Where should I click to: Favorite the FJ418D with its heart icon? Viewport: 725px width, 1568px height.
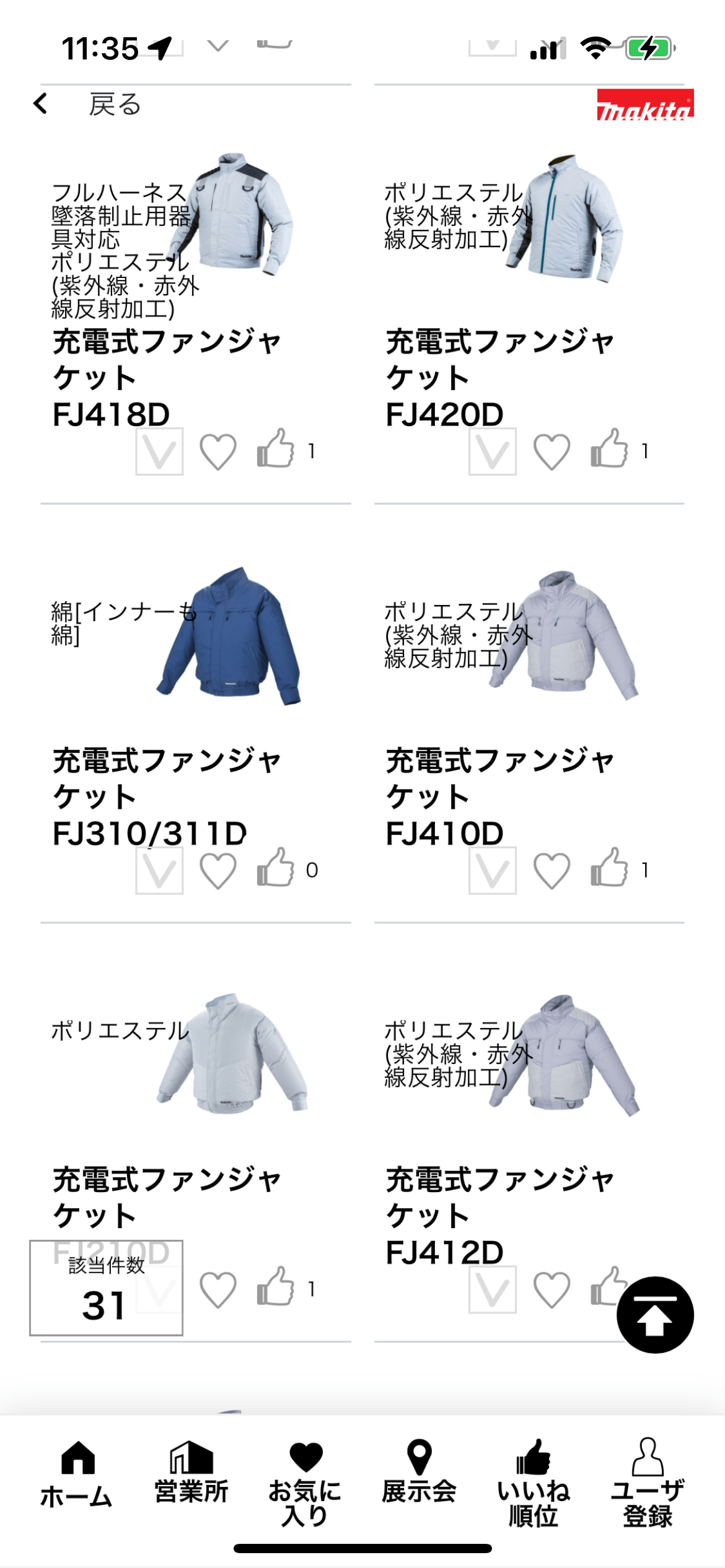point(218,451)
